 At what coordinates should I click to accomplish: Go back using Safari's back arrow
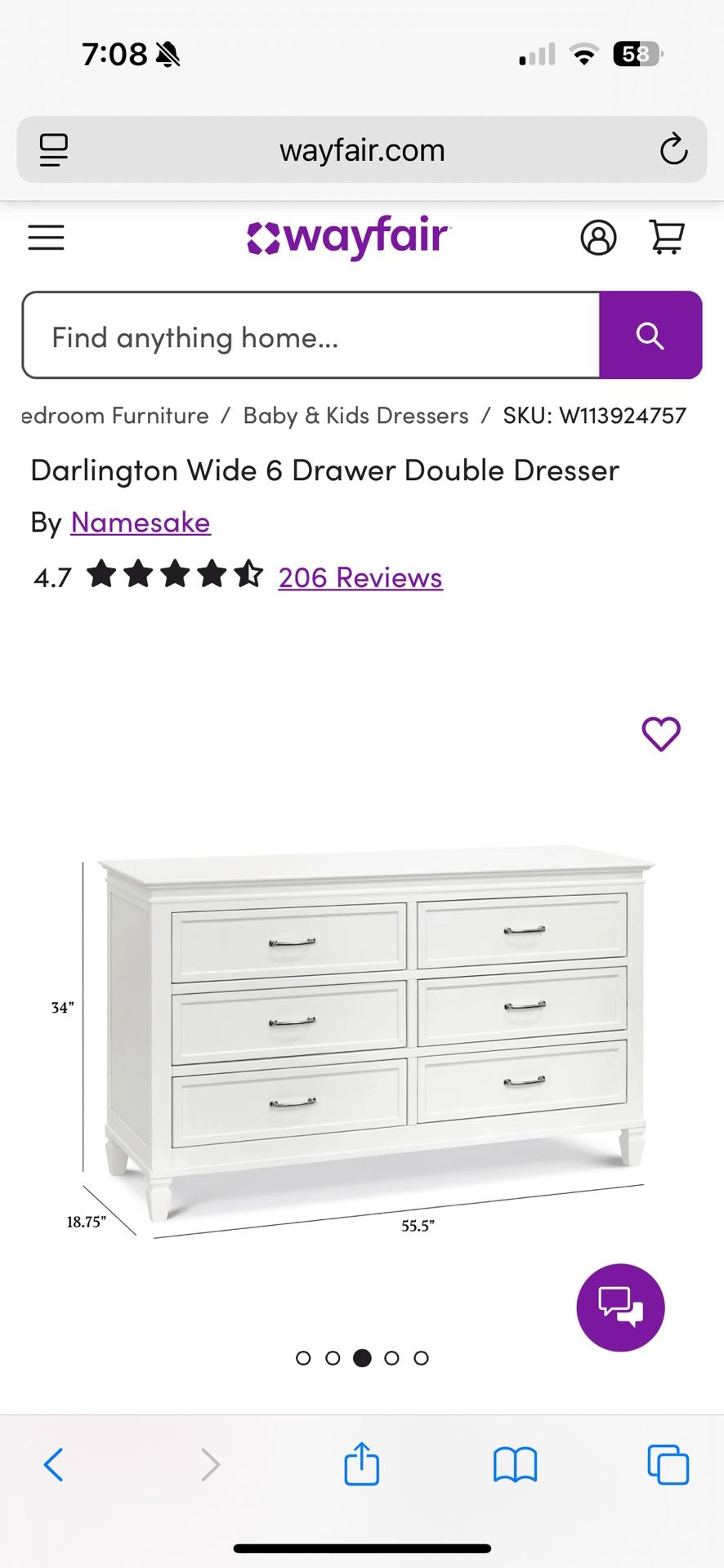click(x=54, y=1464)
